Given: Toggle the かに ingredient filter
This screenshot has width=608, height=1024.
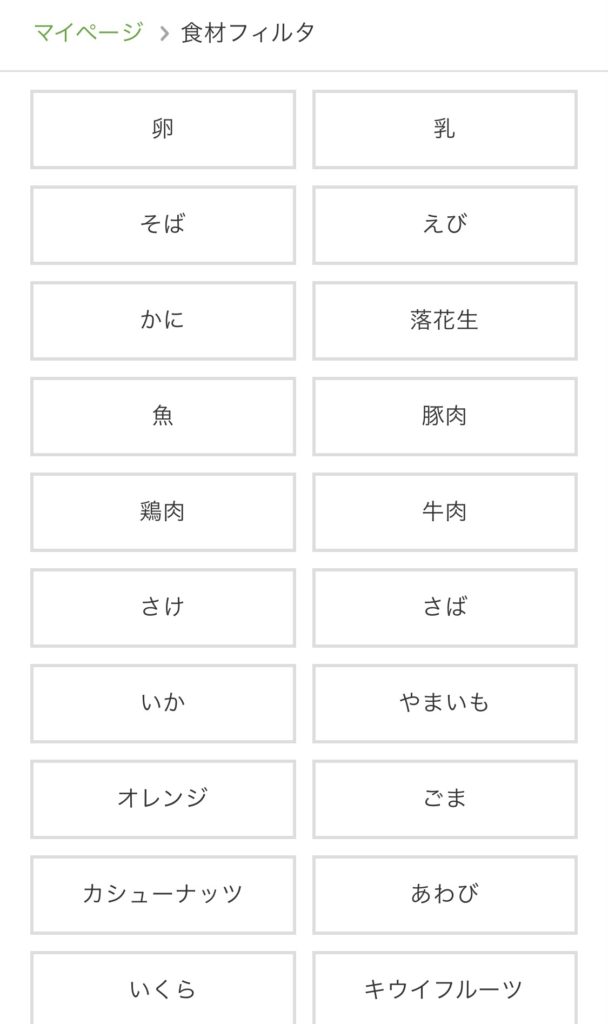Looking at the screenshot, I should 163,321.
